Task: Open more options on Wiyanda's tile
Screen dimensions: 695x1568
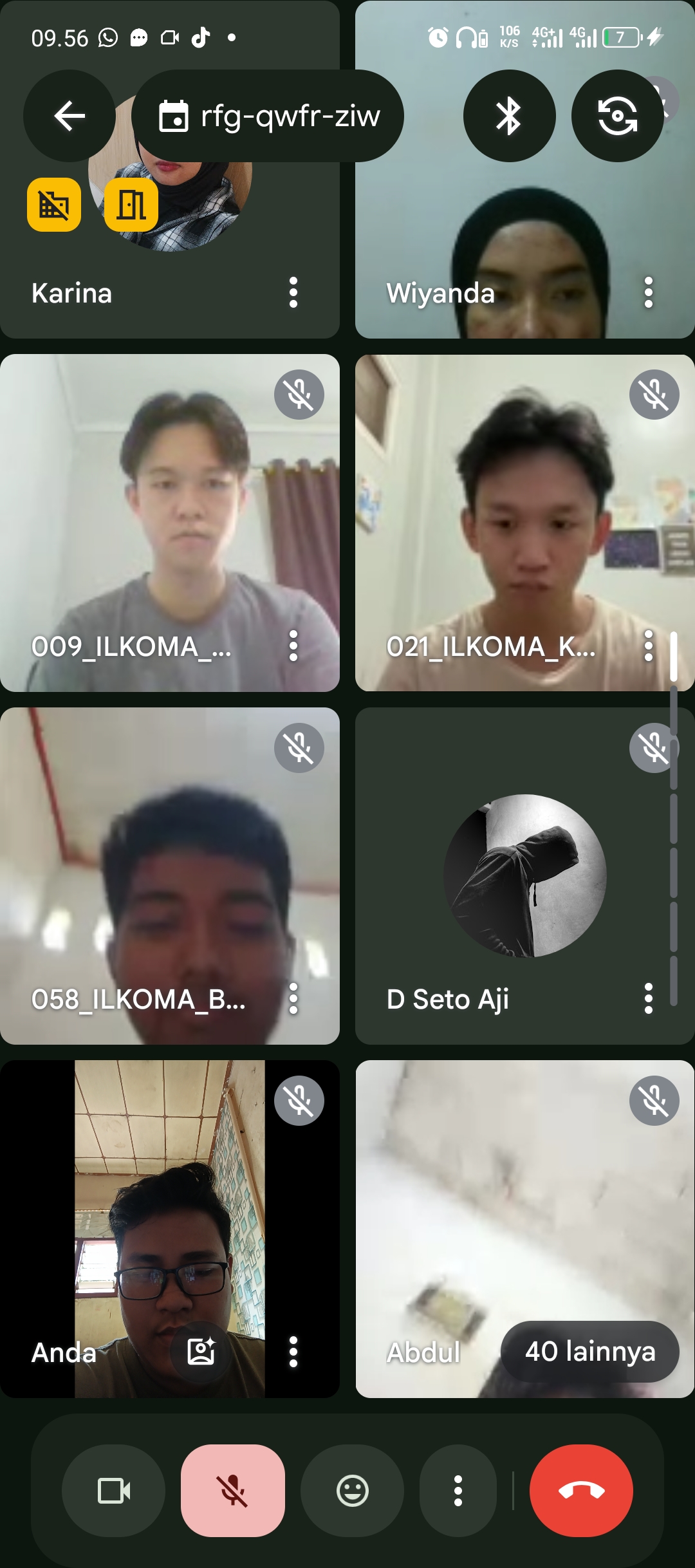Action: pyautogui.click(x=649, y=293)
